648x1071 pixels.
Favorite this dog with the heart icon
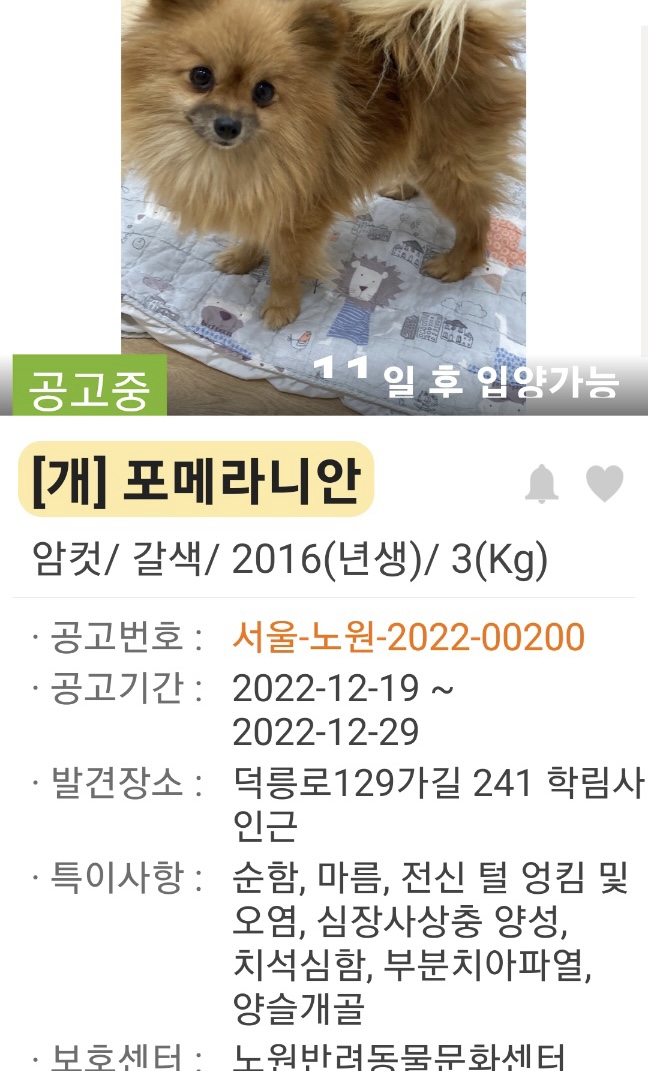coord(604,484)
